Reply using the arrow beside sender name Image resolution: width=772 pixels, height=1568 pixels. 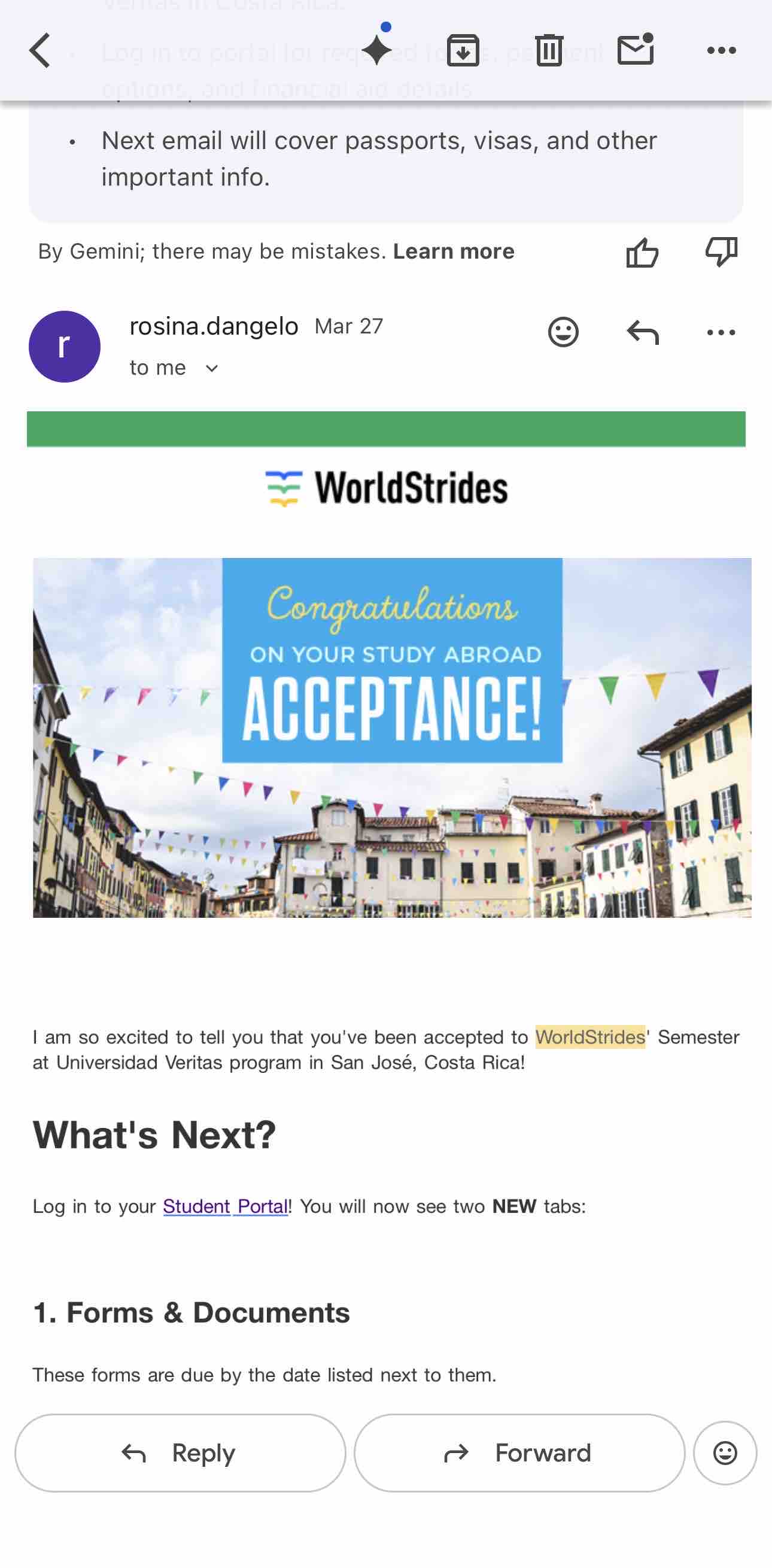(642, 332)
